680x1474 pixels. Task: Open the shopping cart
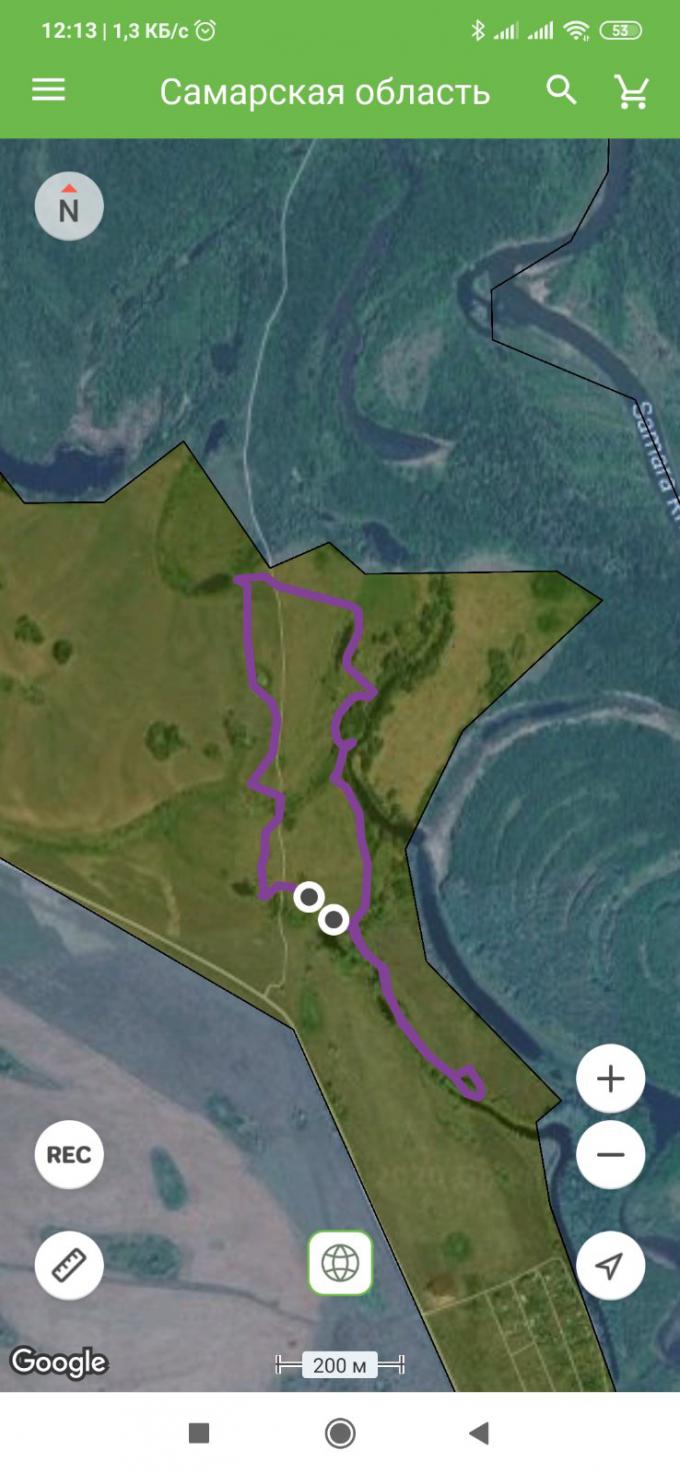coord(632,92)
